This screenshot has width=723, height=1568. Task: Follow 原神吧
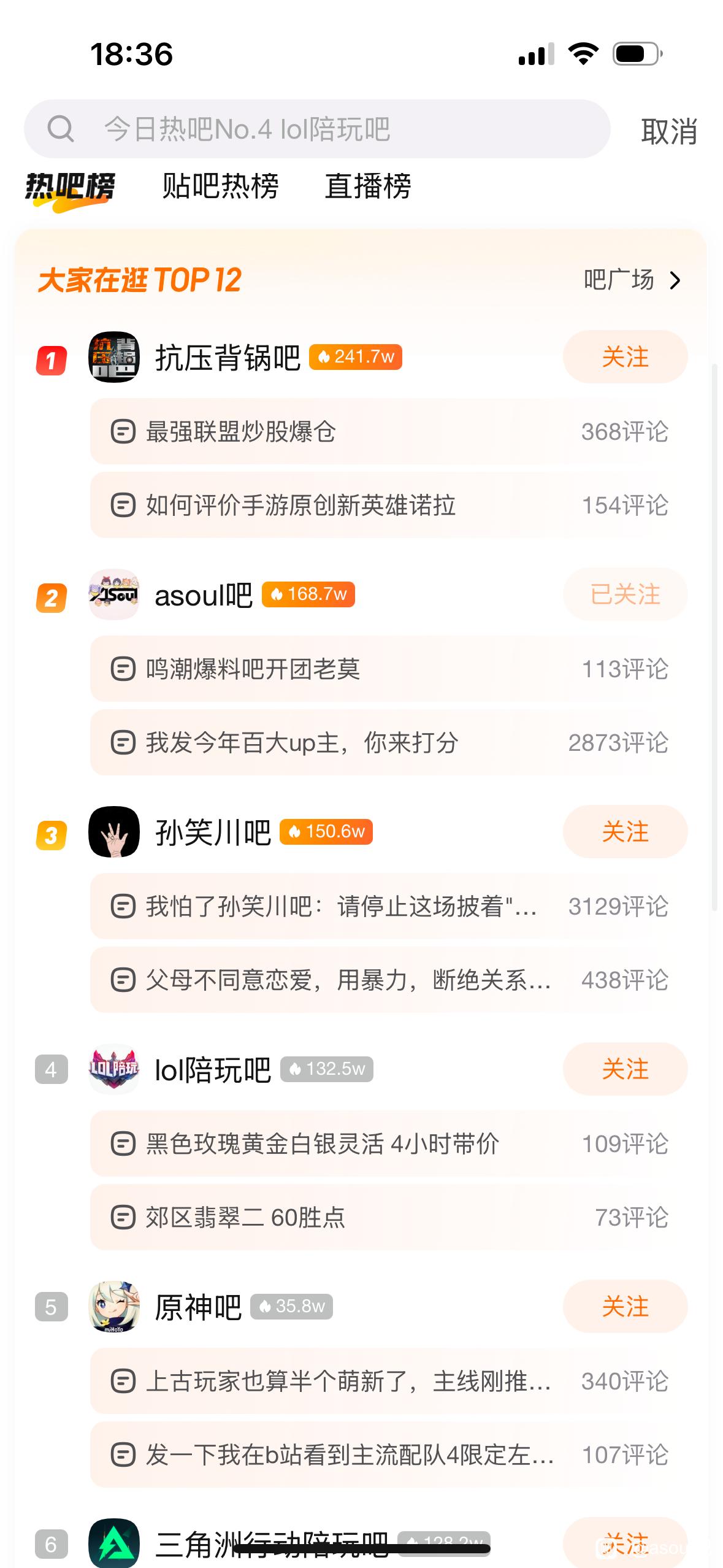click(624, 1307)
